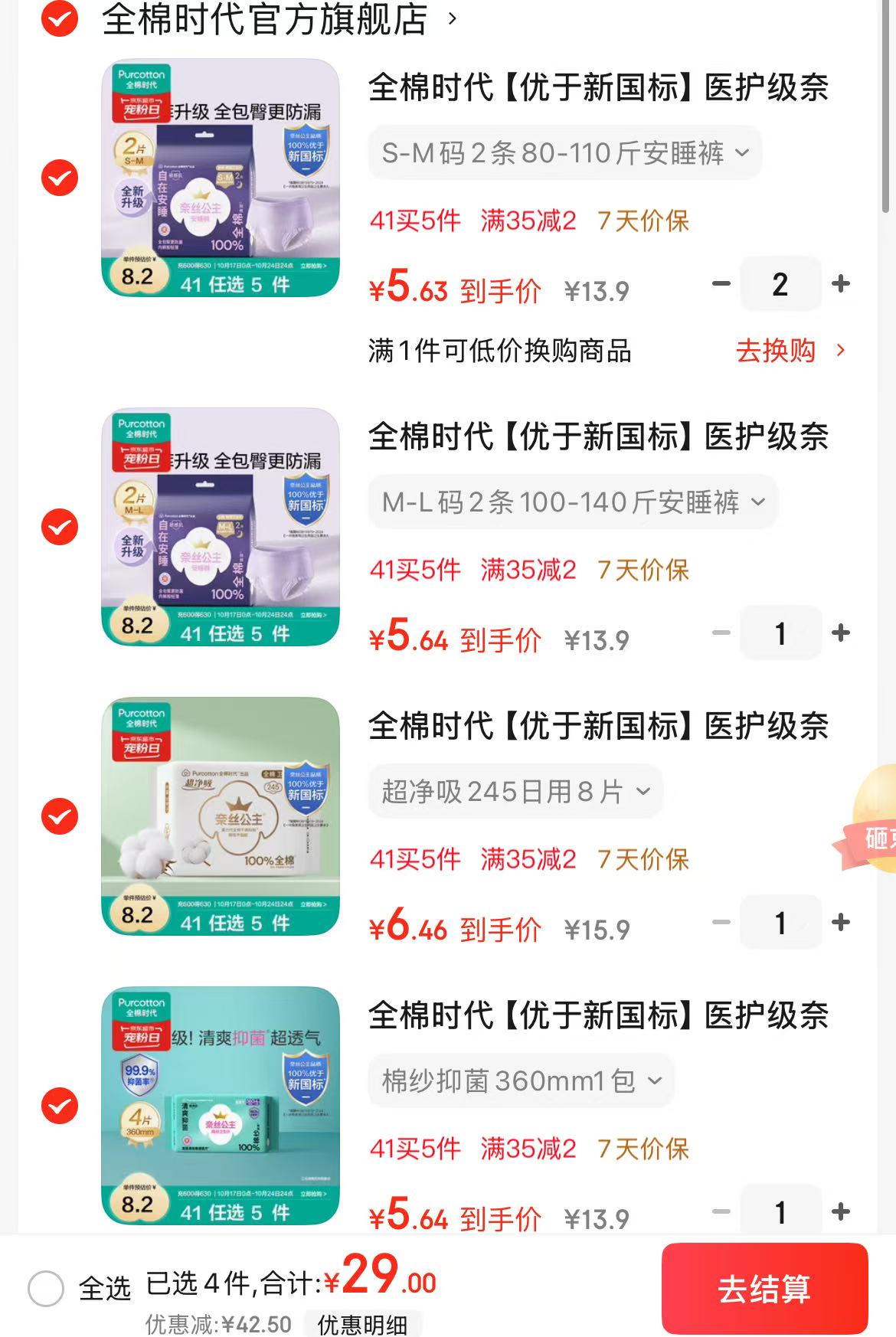Uncheck the whole 全棉时代 store checkbox
Image resolution: width=896 pixels, height=1337 pixels.
point(59,18)
